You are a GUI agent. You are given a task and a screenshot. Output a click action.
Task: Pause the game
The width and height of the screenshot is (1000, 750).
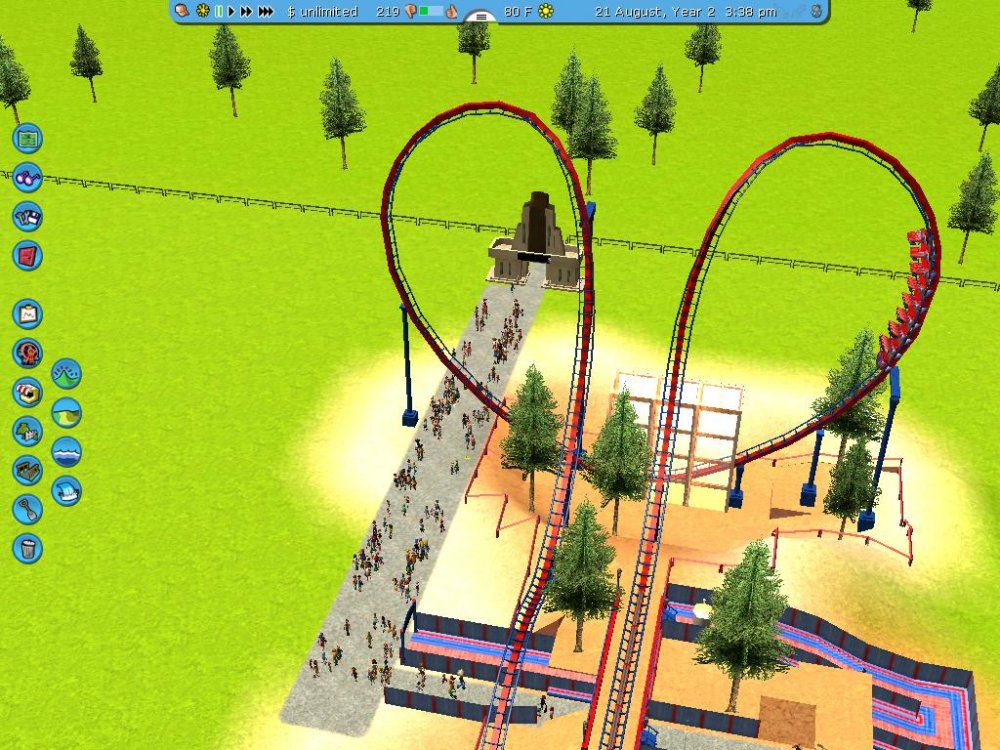[219, 11]
